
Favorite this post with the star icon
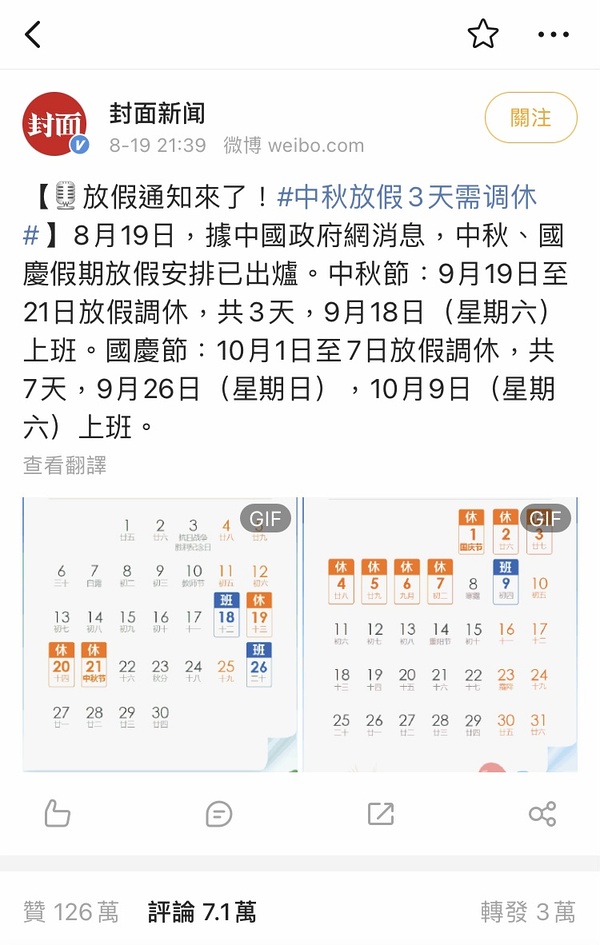pos(483,35)
